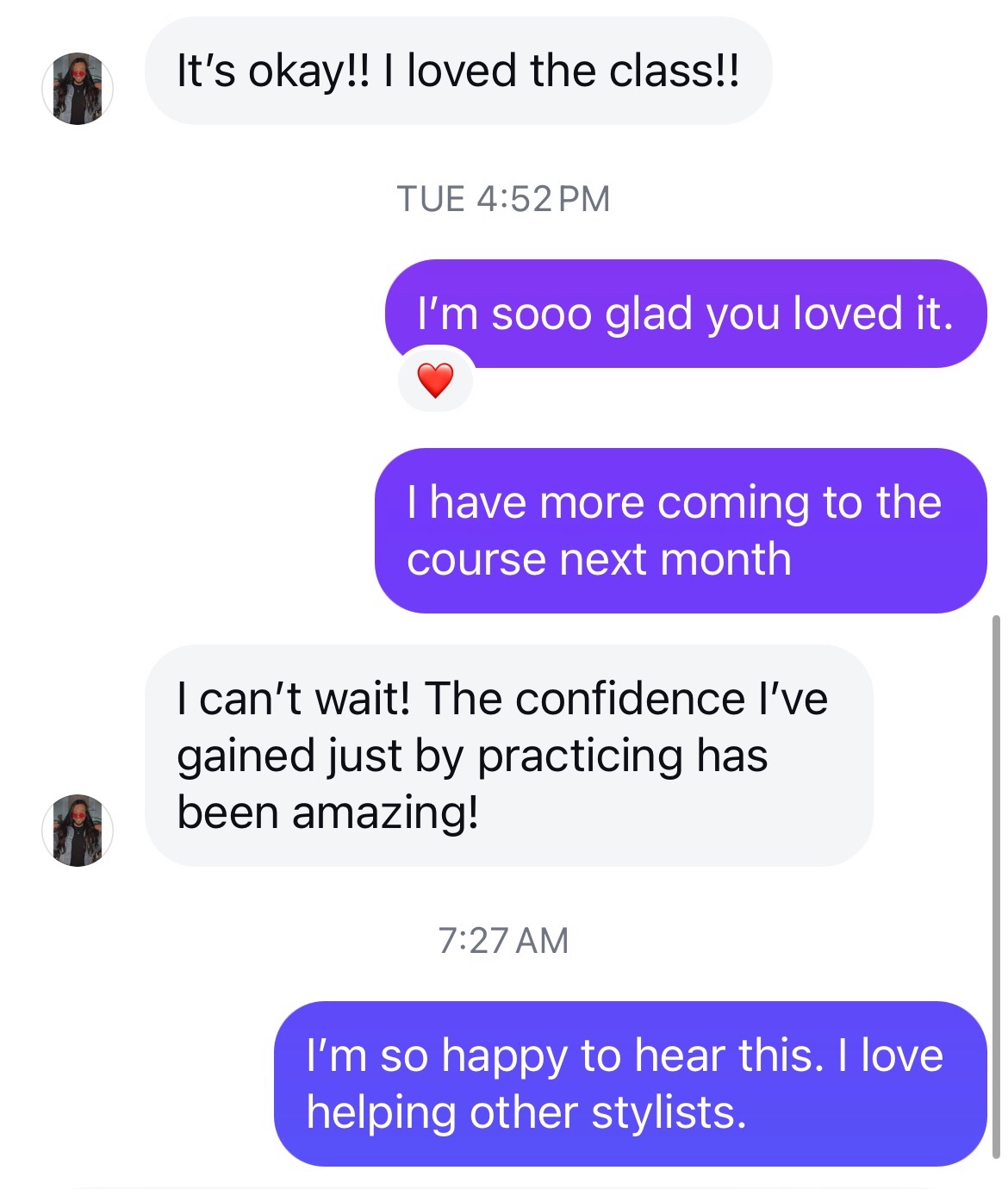Open sender's profile picture beside "It's okay!!" message

(x=78, y=89)
